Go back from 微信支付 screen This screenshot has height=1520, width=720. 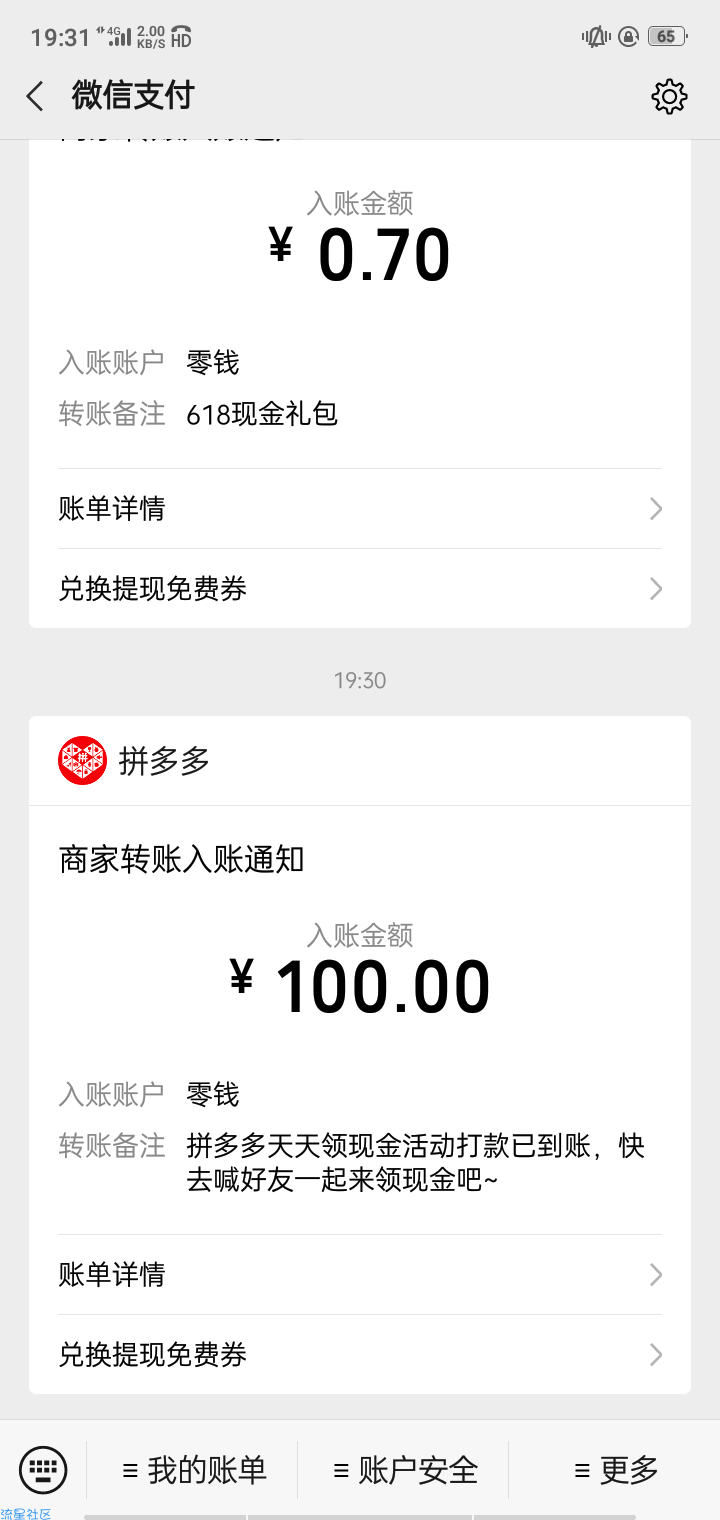click(35, 96)
